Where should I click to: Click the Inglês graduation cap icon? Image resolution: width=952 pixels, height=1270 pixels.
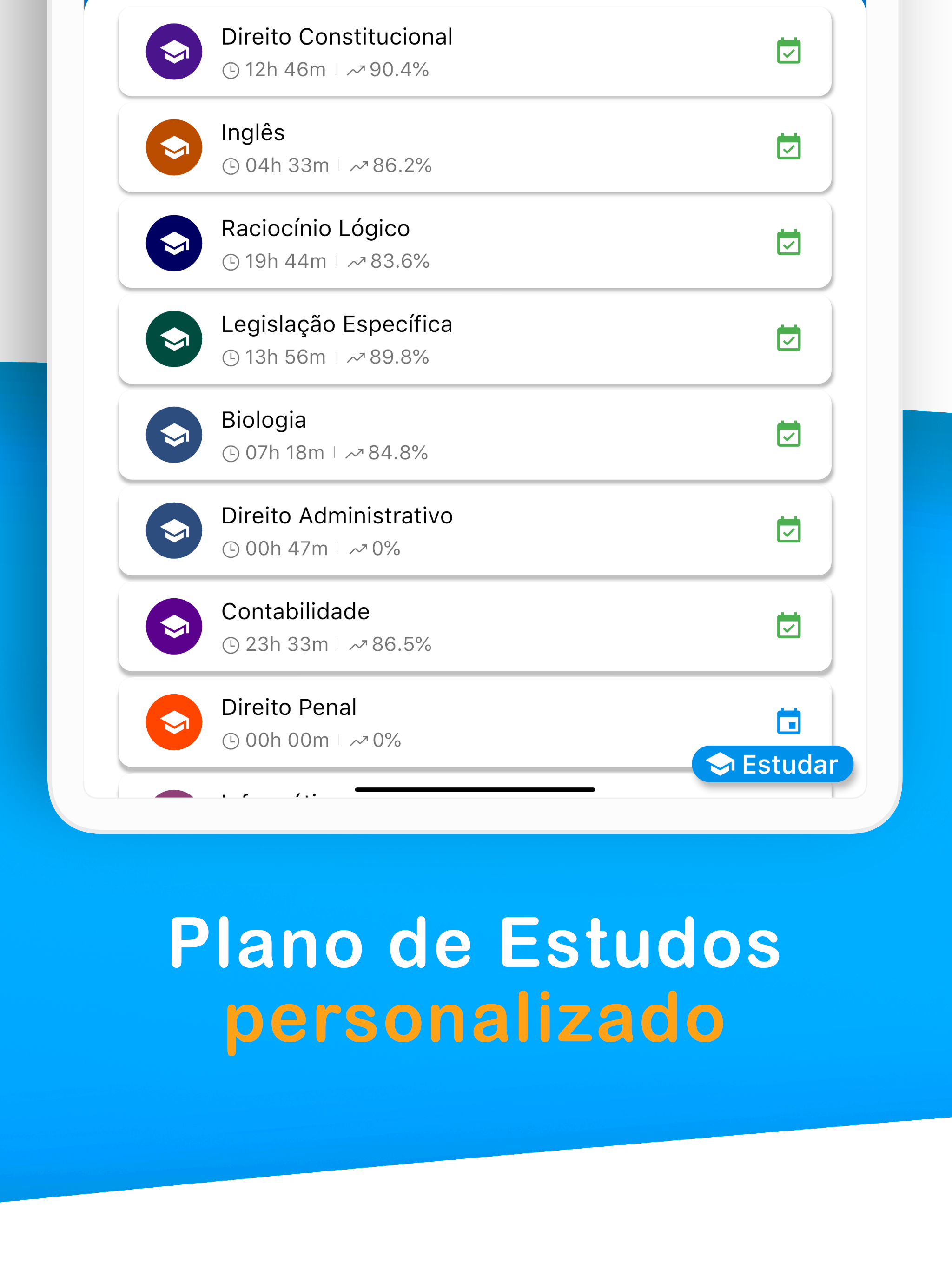tap(174, 147)
